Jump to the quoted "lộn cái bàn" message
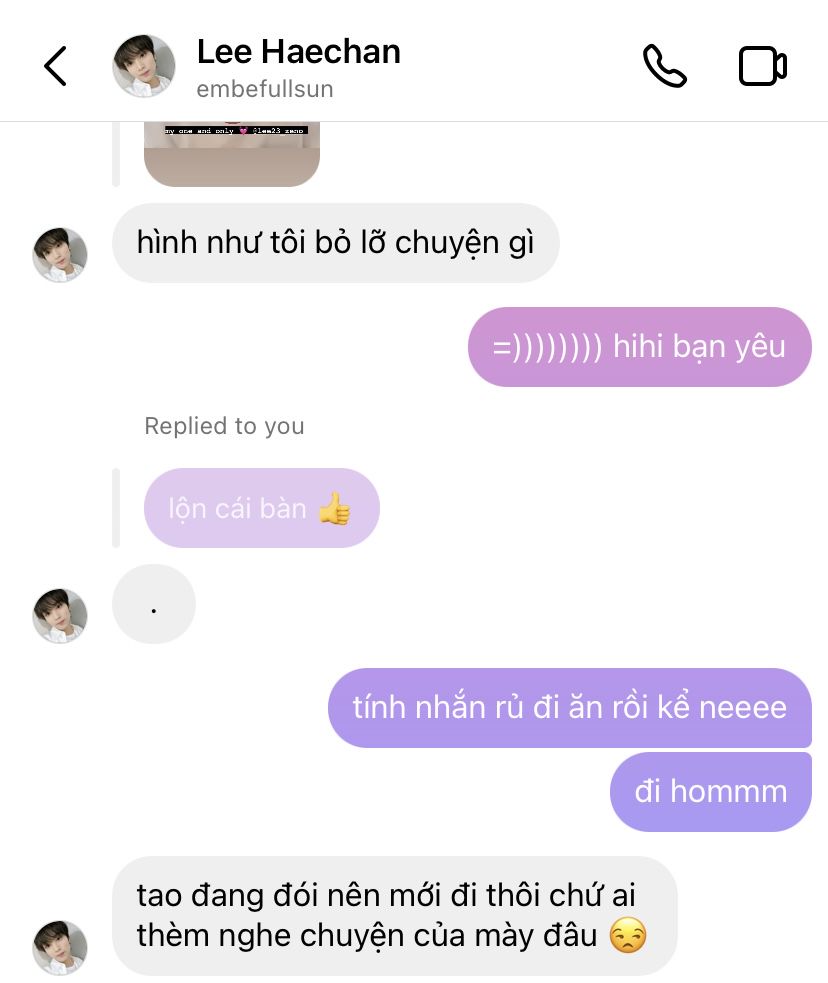Image resolution: width=828 pixels, height=983 pixels. pyautogui.click(x=261, y=508)
